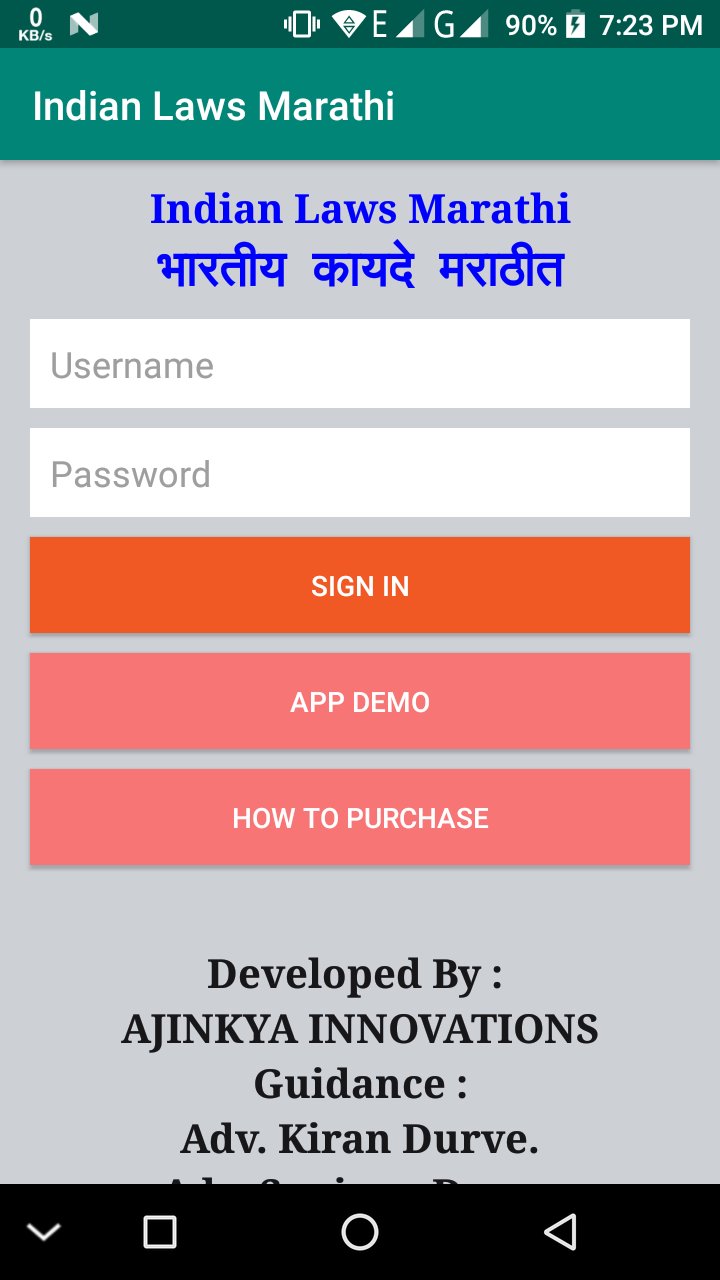Open the App Demo

360,701
